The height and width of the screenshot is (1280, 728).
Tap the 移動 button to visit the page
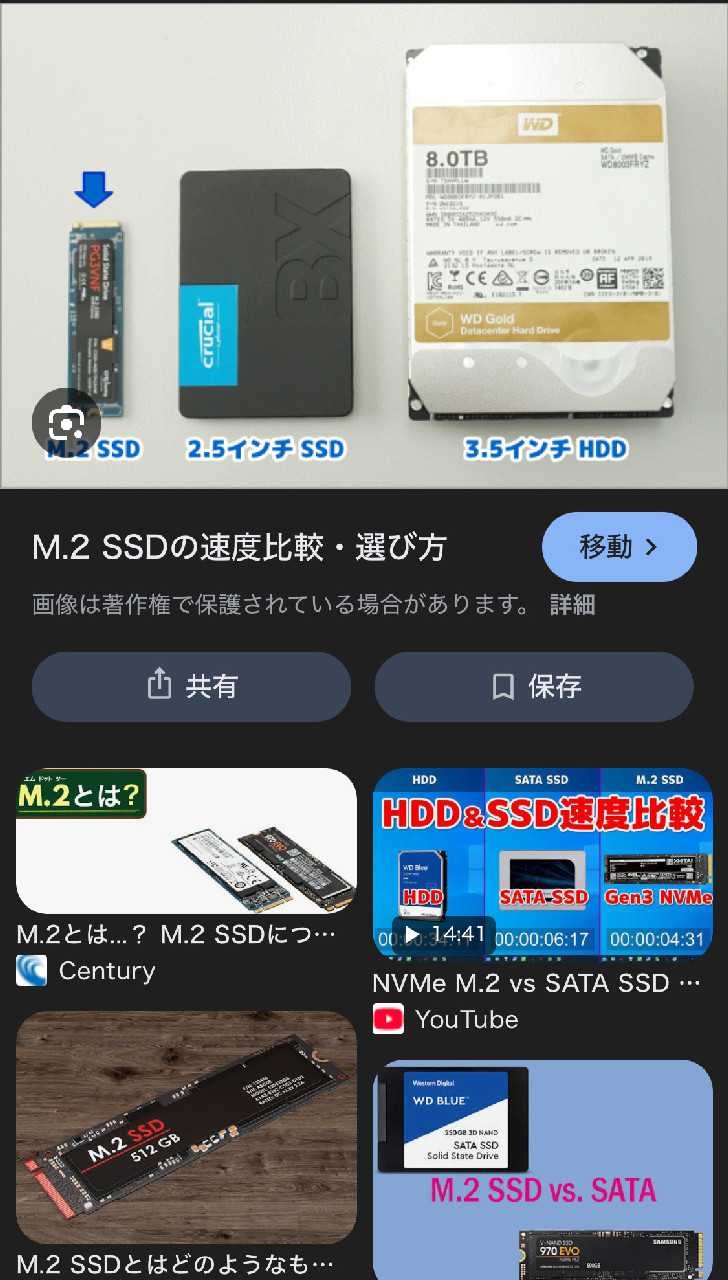click(x=619, y=547)
